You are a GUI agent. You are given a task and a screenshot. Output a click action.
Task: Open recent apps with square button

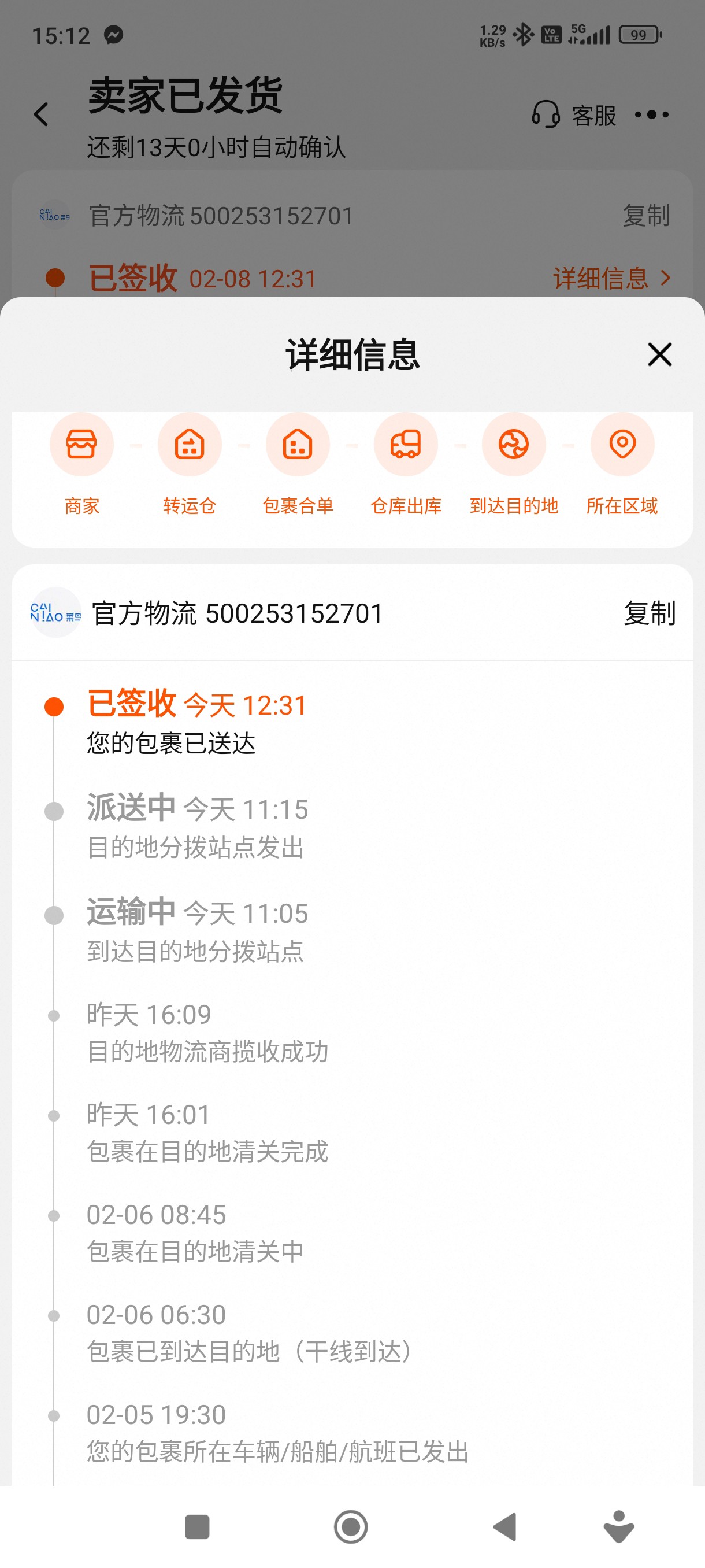click(x=197, y=1526)
